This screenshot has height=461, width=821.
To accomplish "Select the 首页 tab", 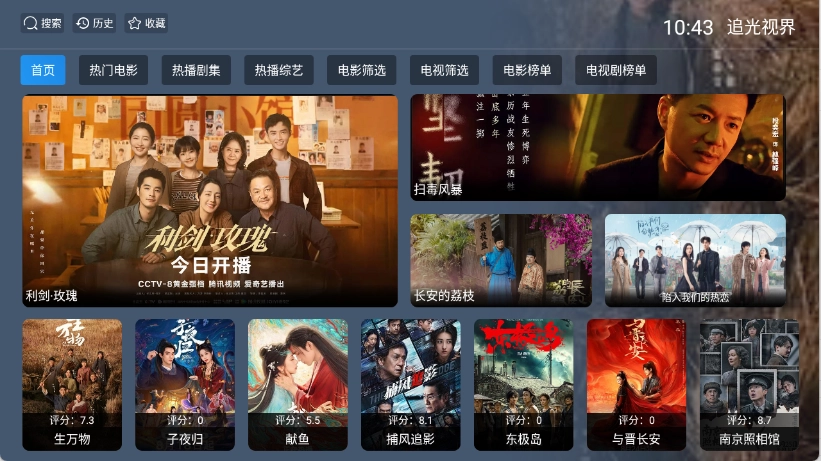I will point(43,70).
